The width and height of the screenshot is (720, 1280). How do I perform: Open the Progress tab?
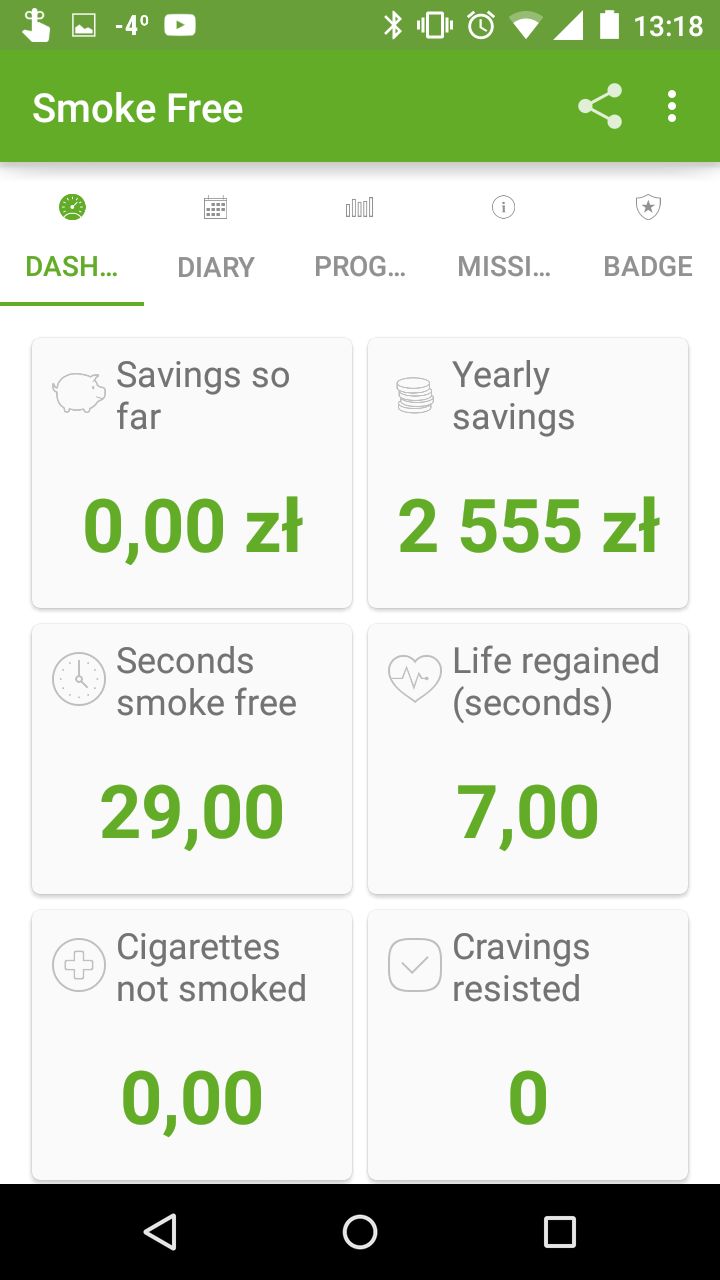tap(360, 238)
